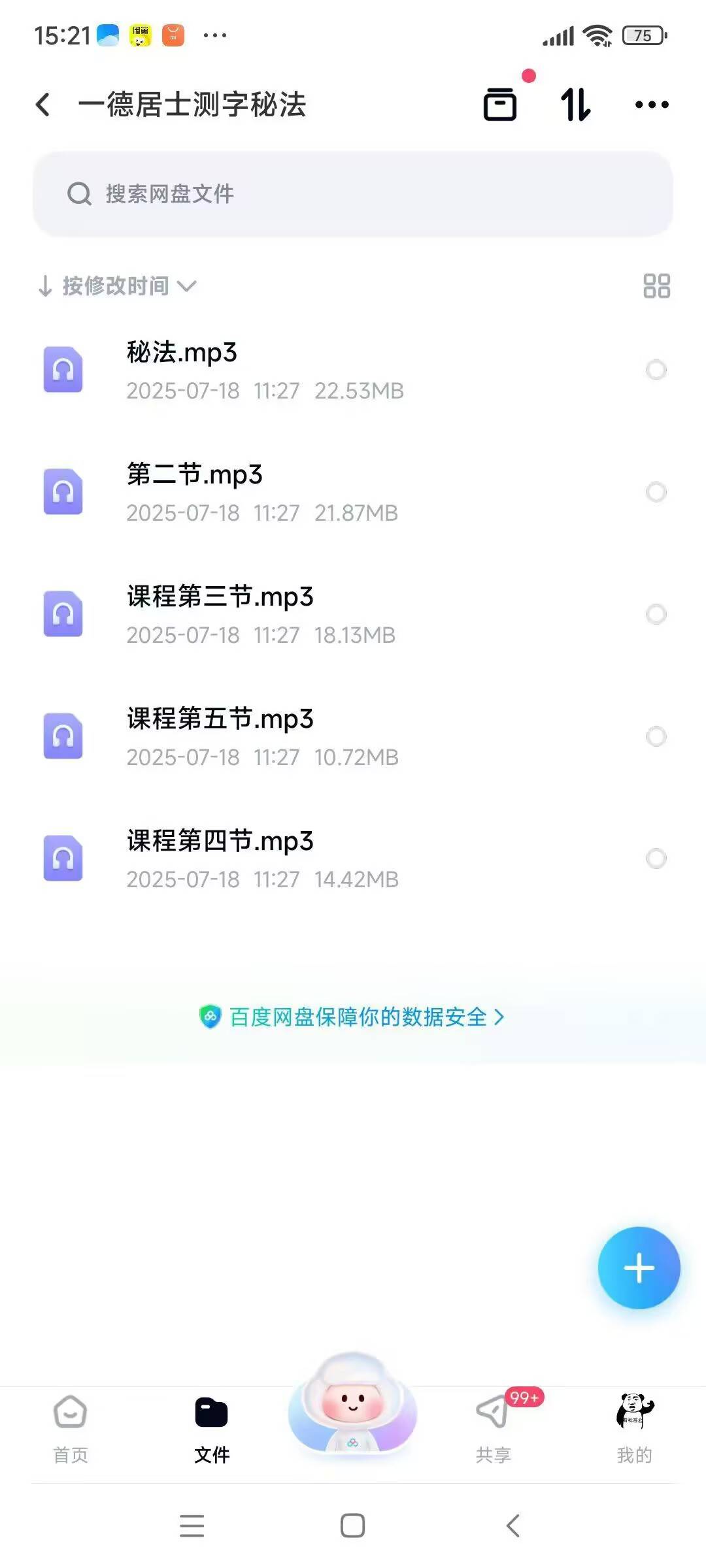The width and height of the screenshot is (706, 1568).
Task: Select the circle for 课程第四节.mp3
Action: (x=656, y=858)
